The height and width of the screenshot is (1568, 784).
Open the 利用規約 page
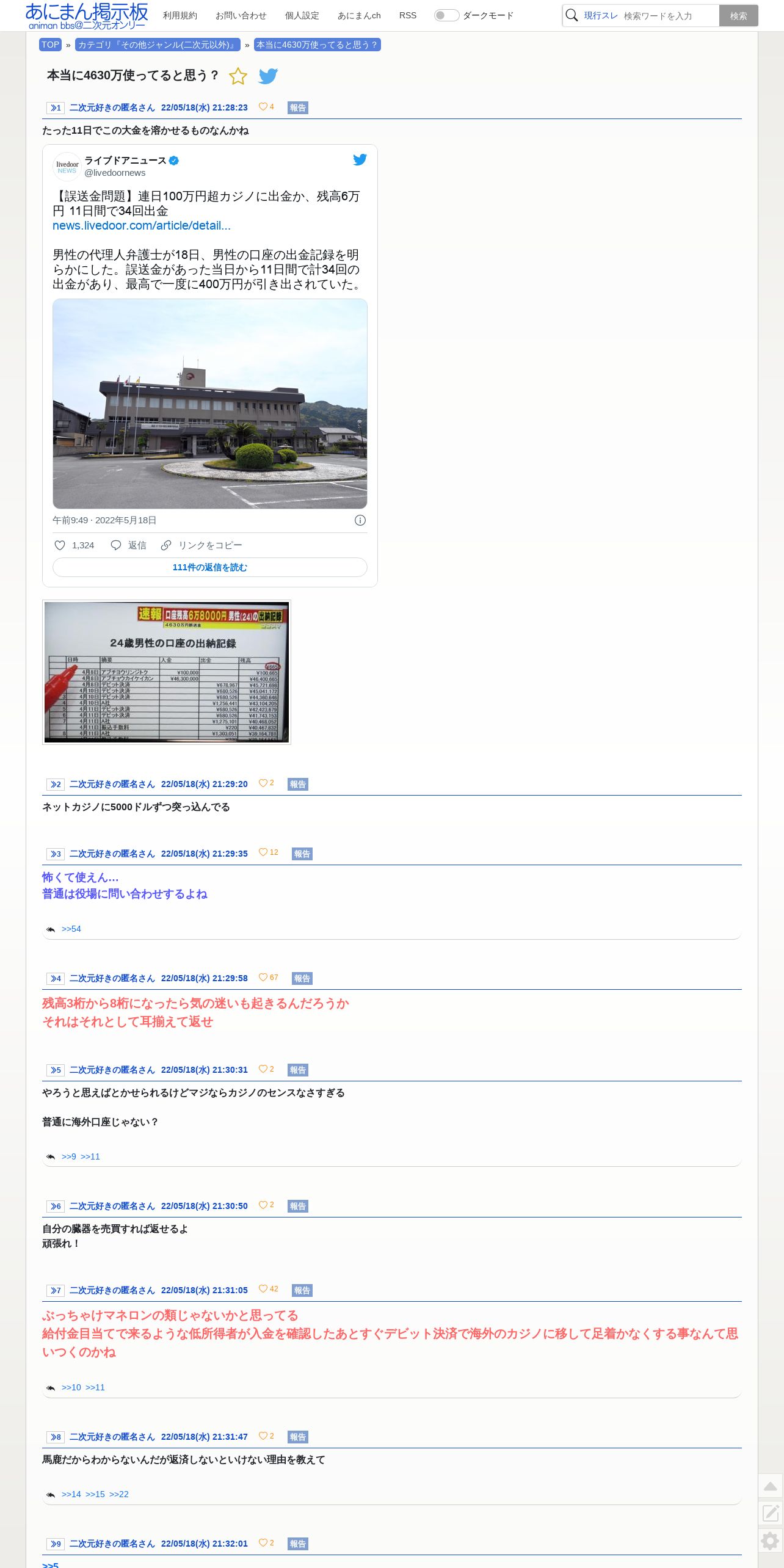click(x=180, y=15)
